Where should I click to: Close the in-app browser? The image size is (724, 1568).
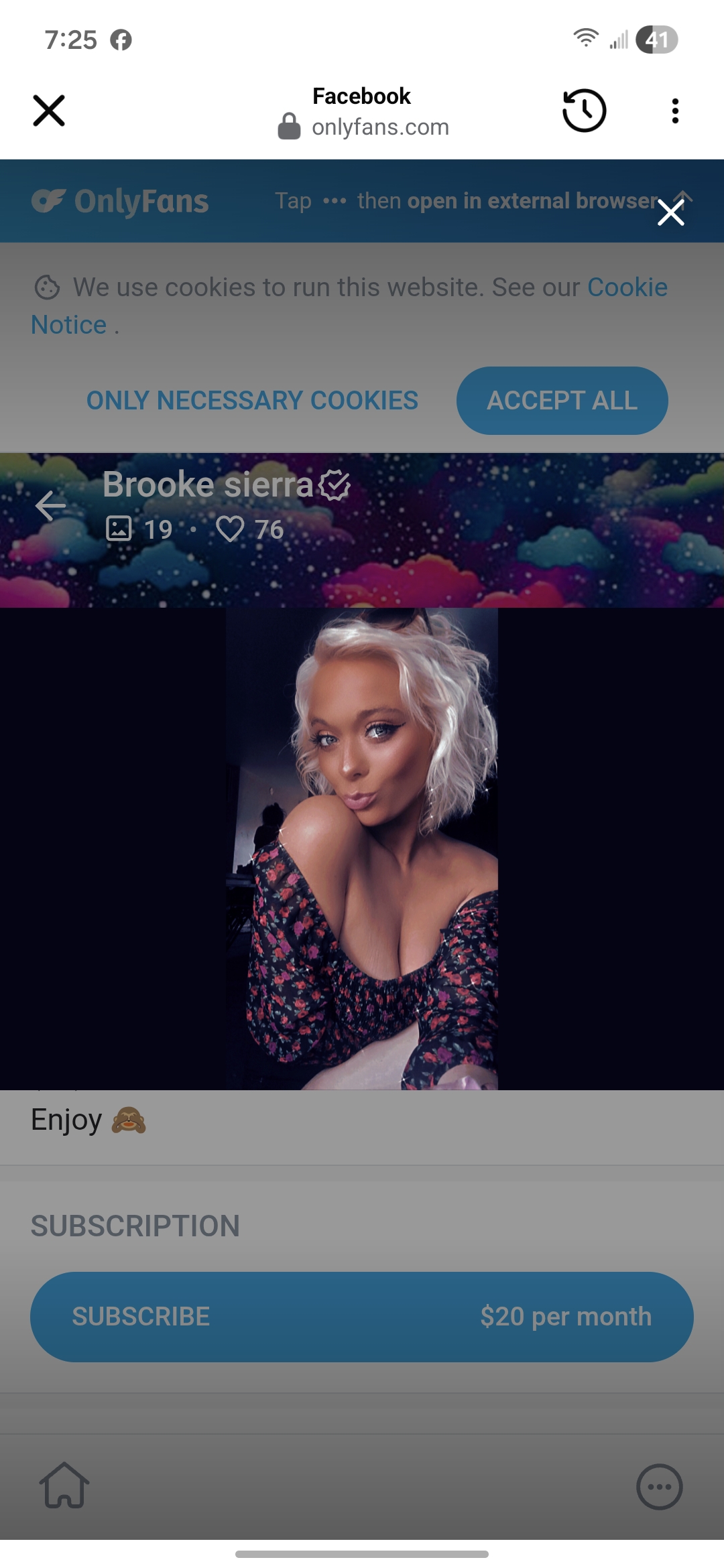pyautogui.click(x=49, y=111)
